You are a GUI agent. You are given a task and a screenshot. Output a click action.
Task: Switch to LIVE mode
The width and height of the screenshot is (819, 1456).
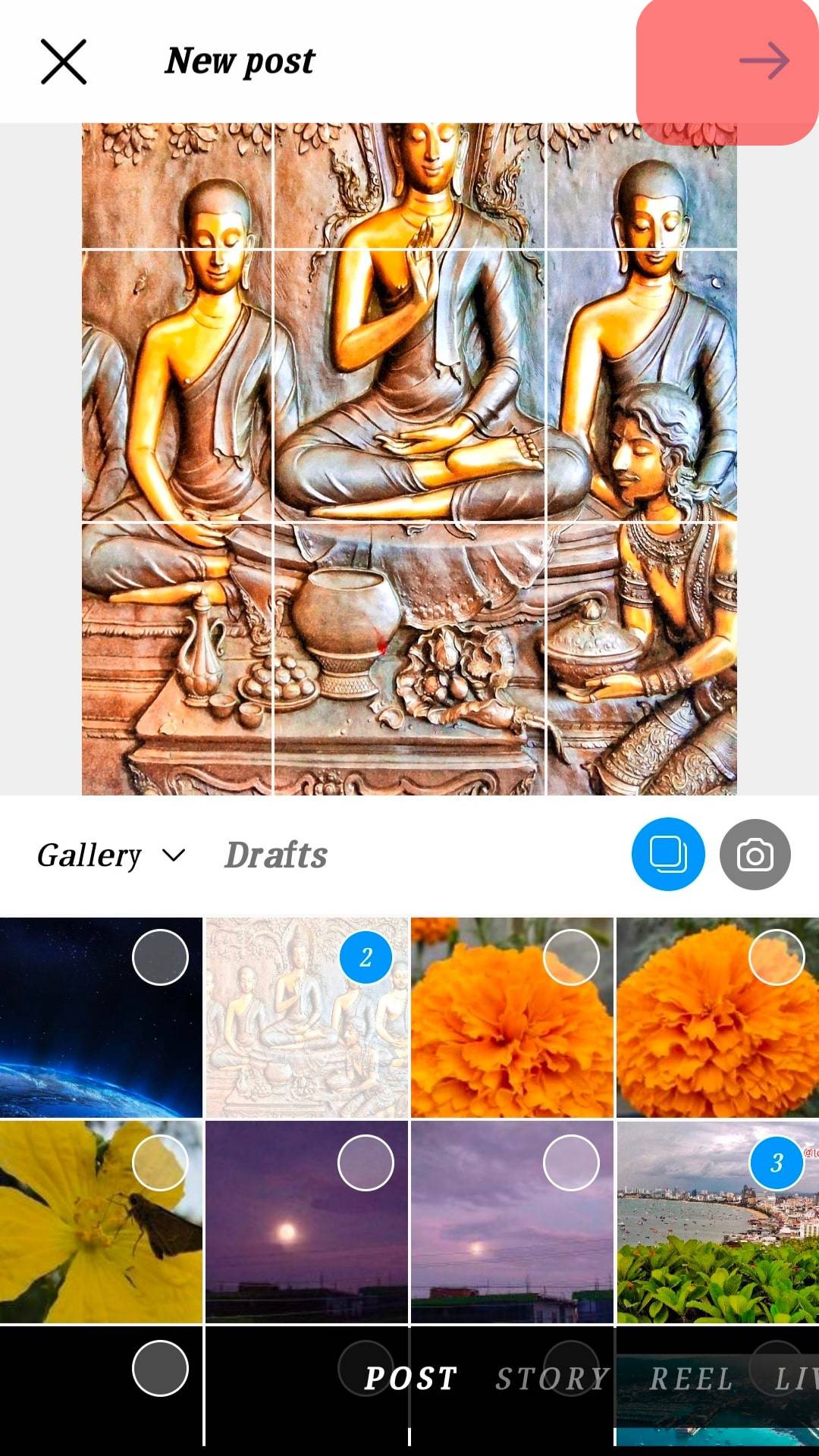pos(795,1379)
